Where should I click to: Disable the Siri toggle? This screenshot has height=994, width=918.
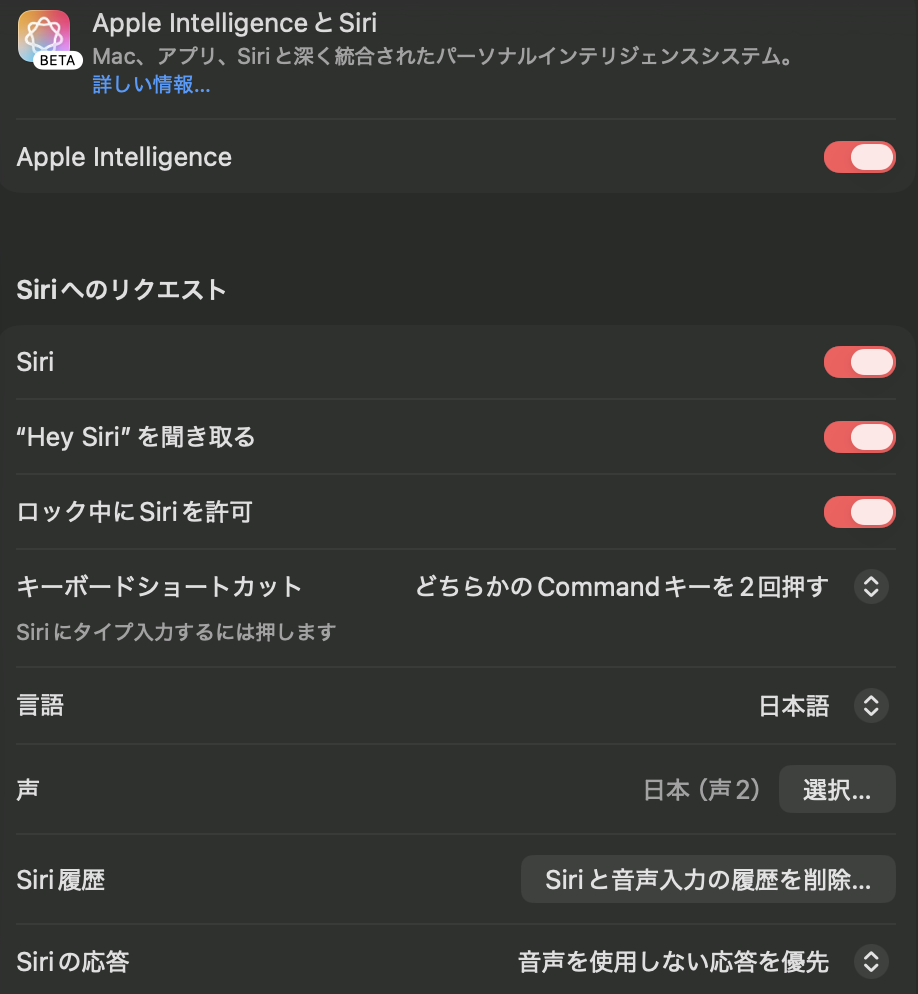(859, 362)
